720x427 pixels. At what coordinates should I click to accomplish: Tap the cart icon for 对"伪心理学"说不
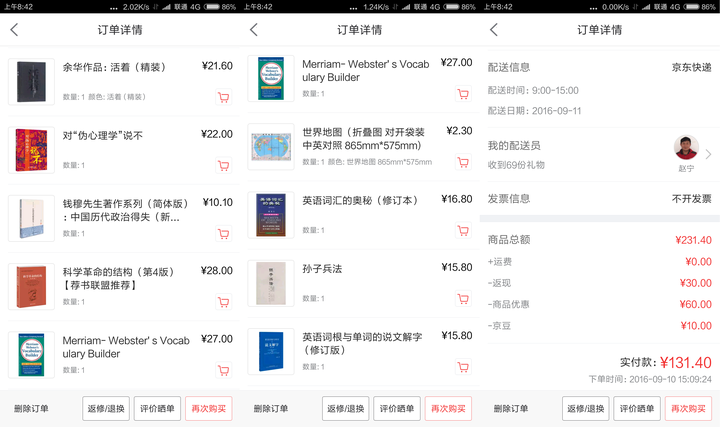(x=224, y=165)
